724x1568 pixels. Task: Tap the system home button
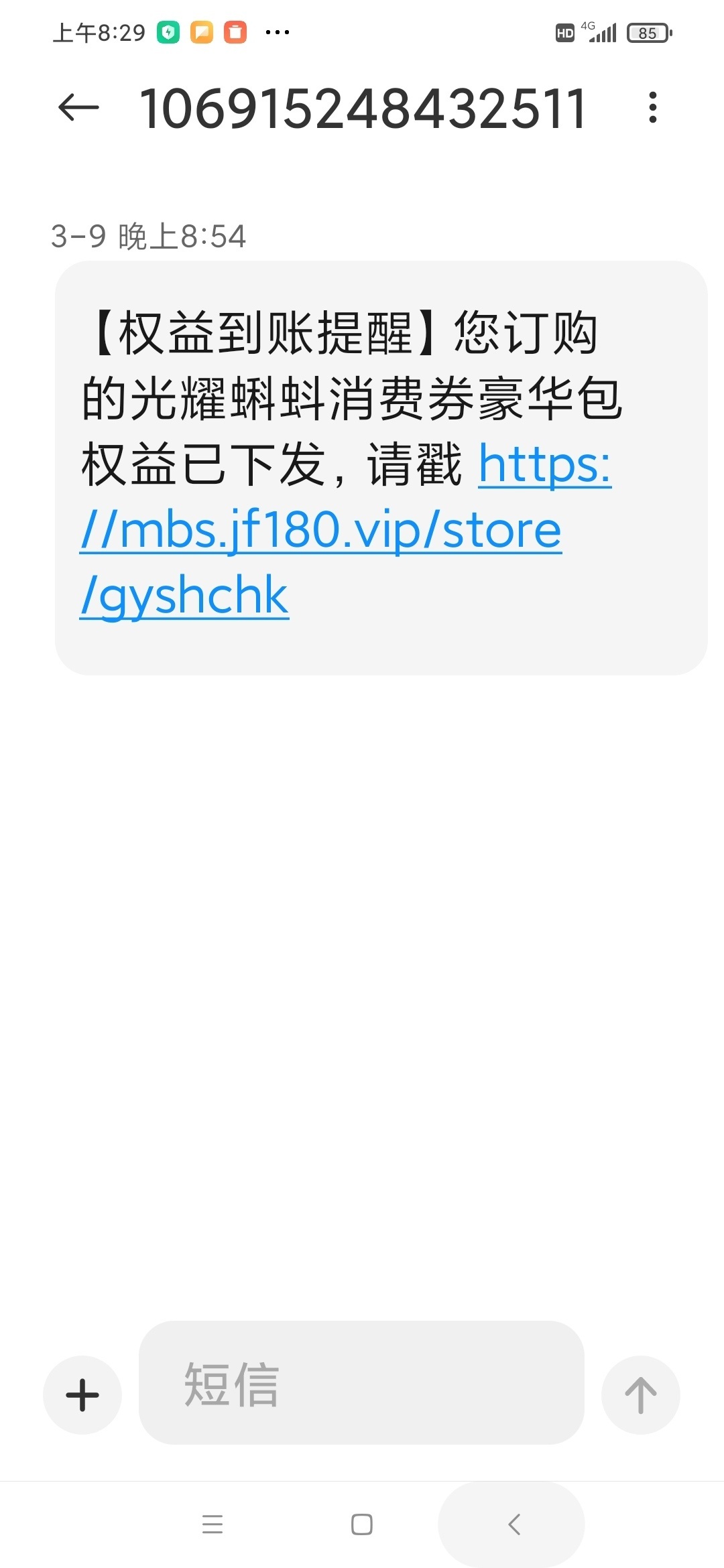(362, 1524)
